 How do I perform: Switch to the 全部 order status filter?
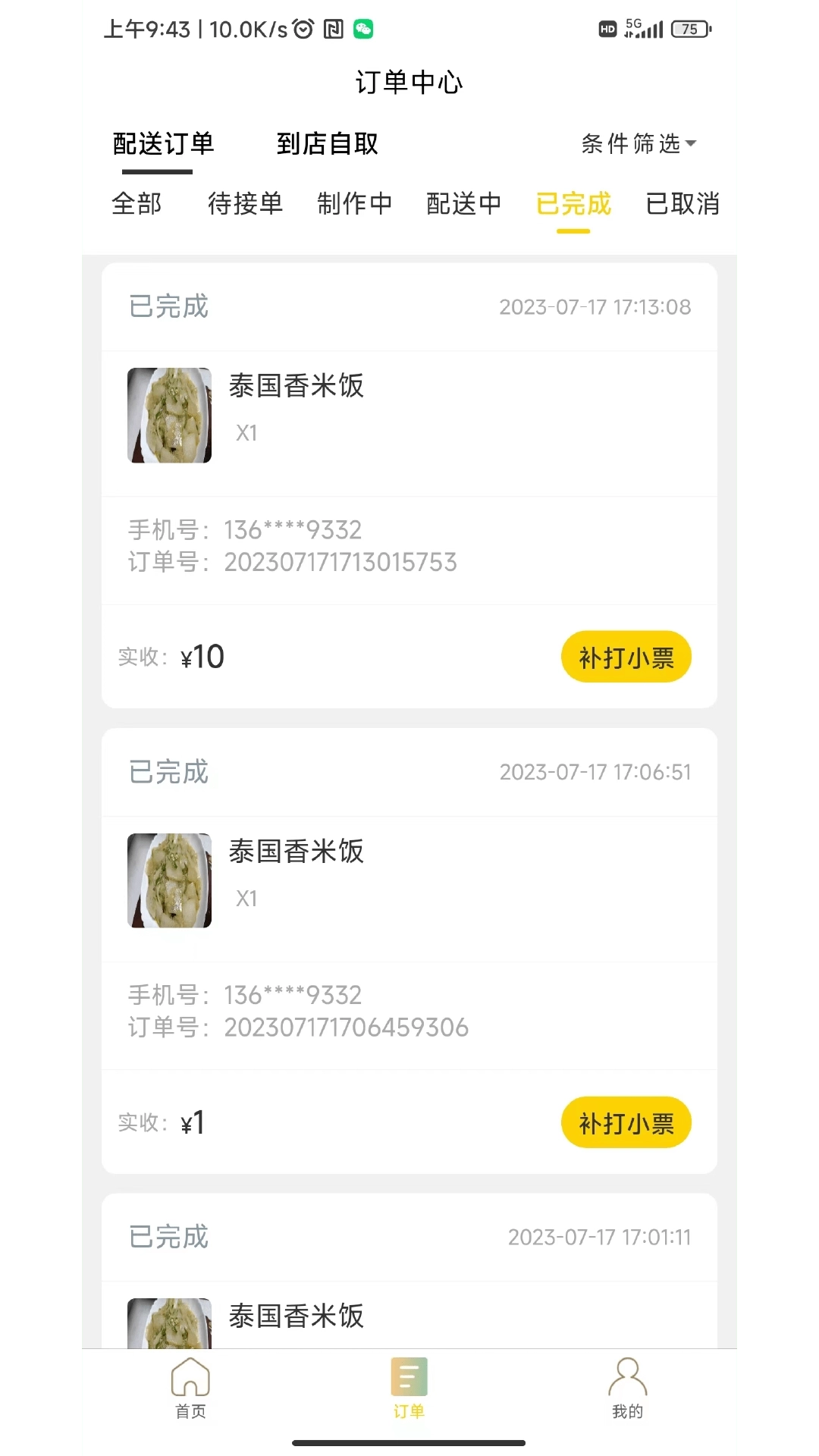[x=138, y=204]
